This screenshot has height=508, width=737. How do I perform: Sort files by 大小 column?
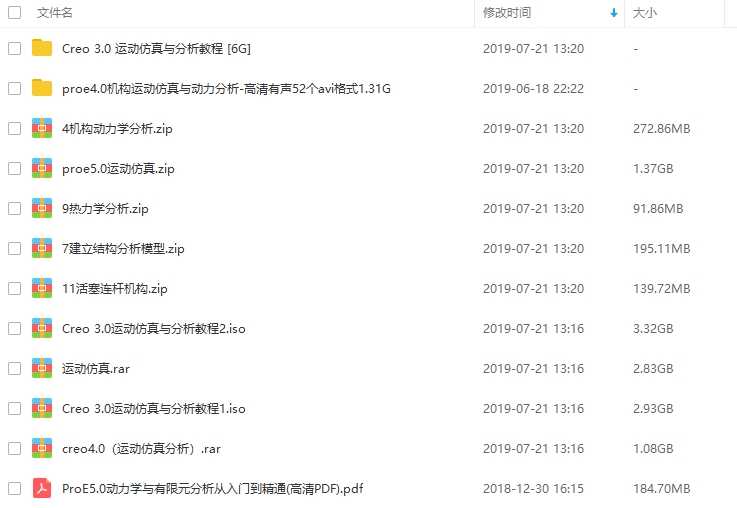(645, 13)
